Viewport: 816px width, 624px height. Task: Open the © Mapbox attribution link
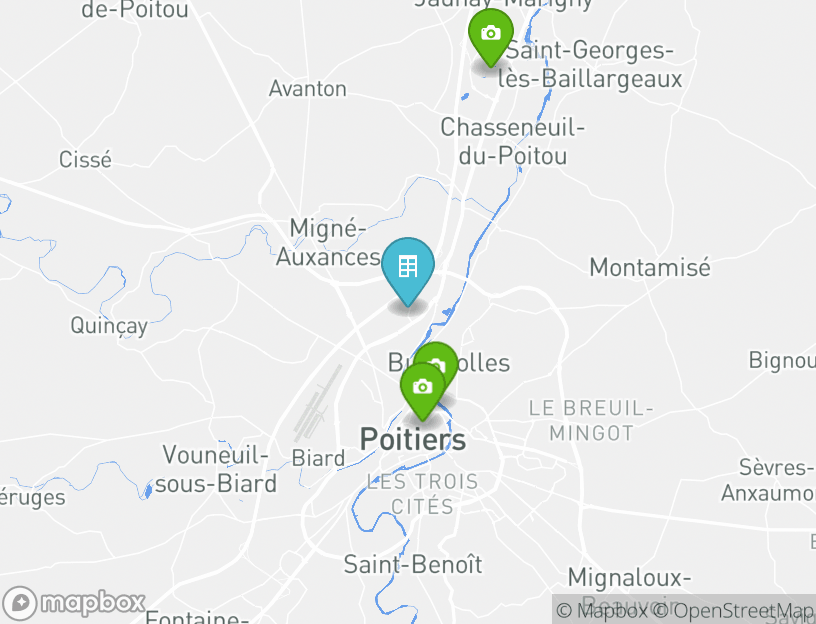(603, 610)
